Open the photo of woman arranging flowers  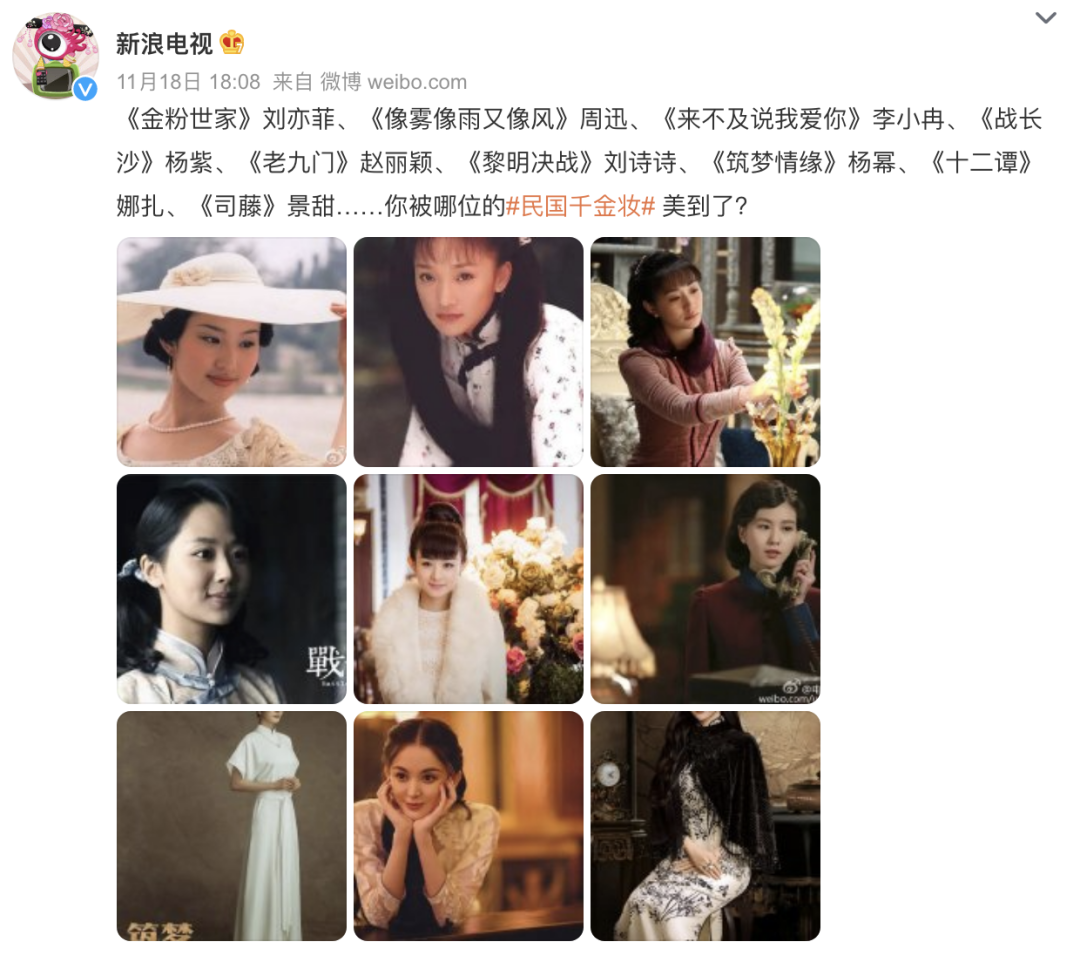click(705, 351)
